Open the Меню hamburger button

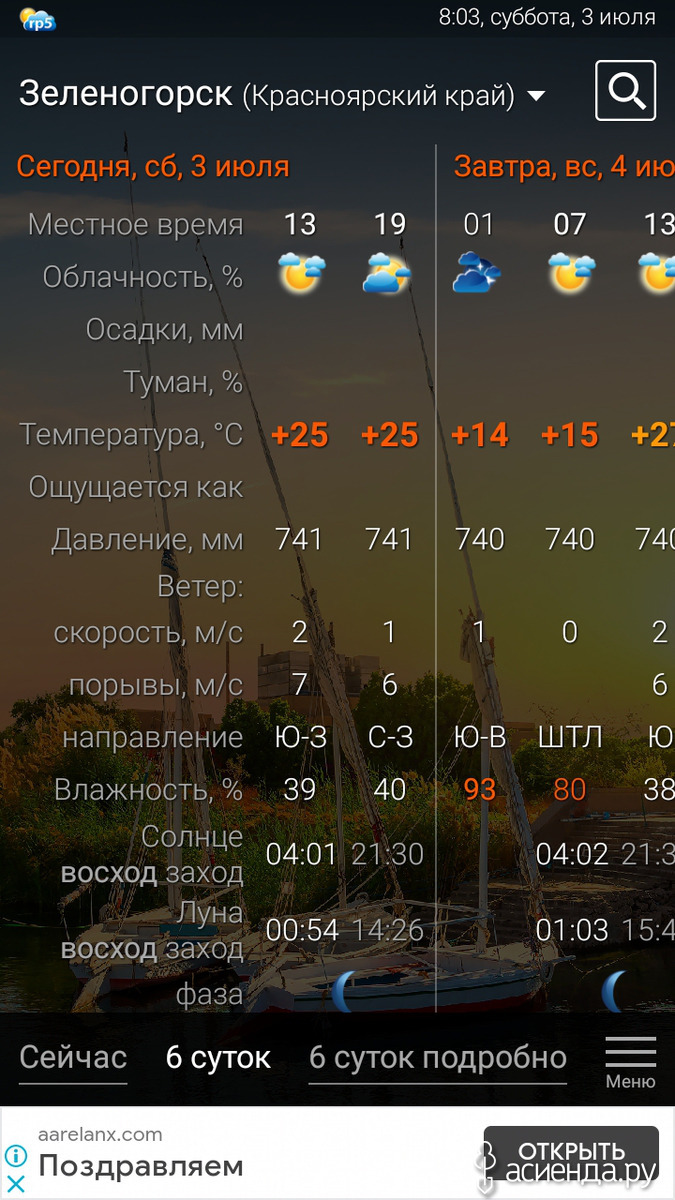click(x=631, y=1062)
